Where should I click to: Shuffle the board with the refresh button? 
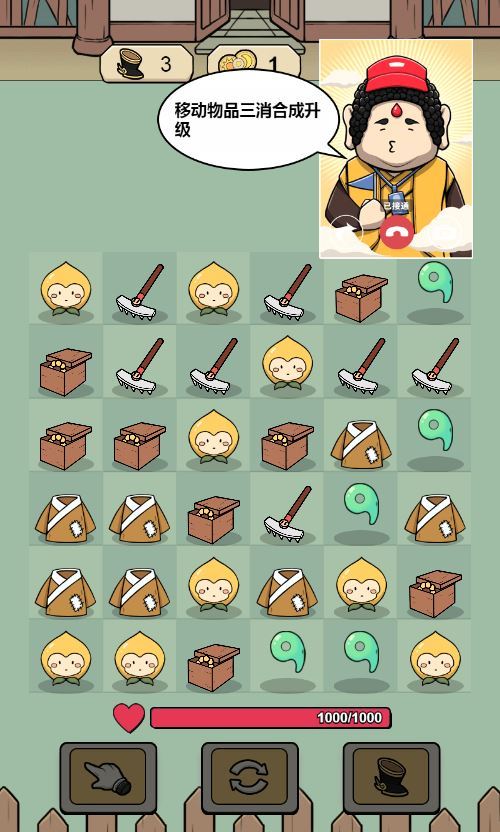click(249, 777)
